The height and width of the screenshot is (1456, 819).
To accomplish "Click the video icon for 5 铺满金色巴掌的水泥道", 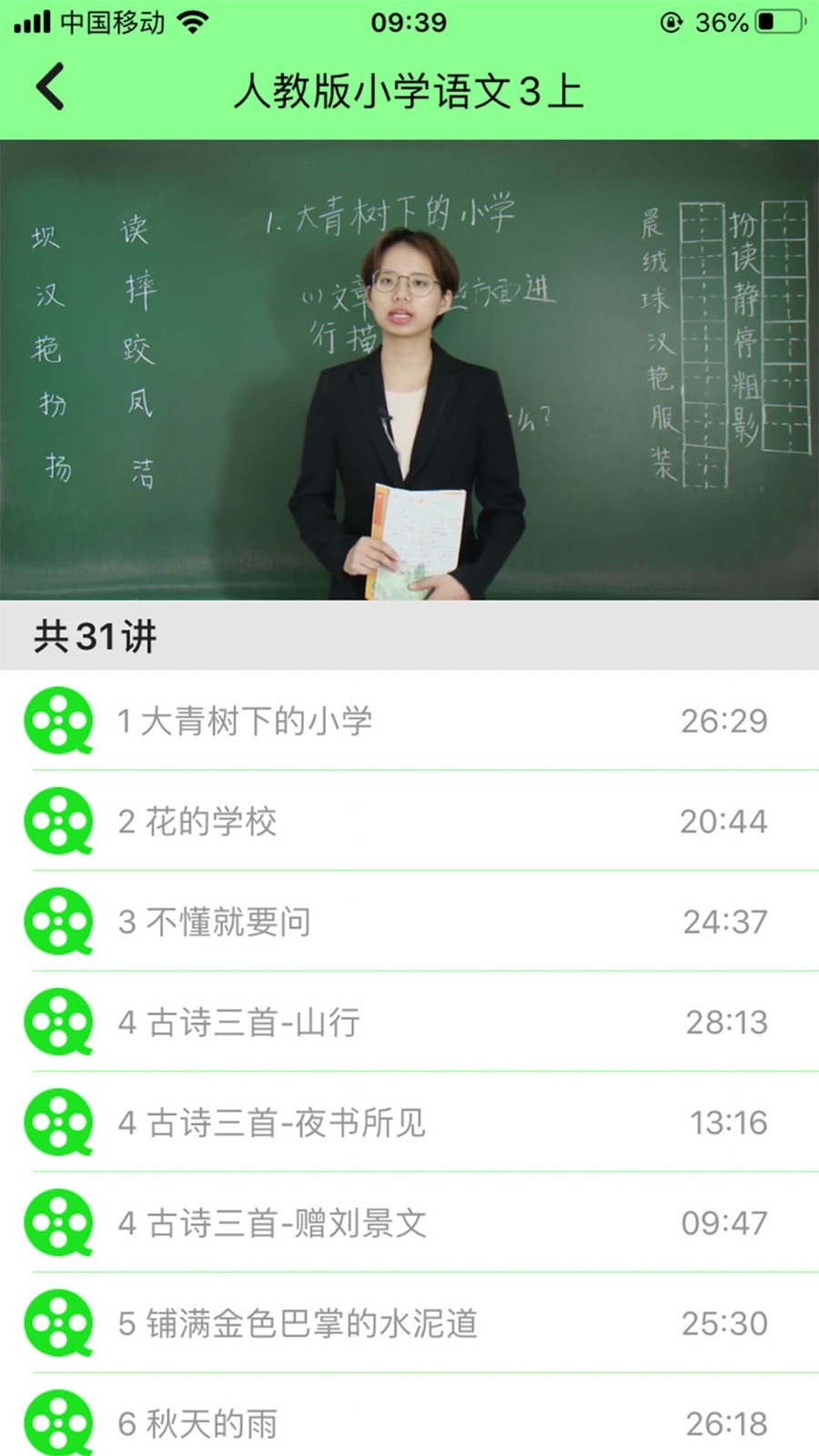I will (58, 1323).
